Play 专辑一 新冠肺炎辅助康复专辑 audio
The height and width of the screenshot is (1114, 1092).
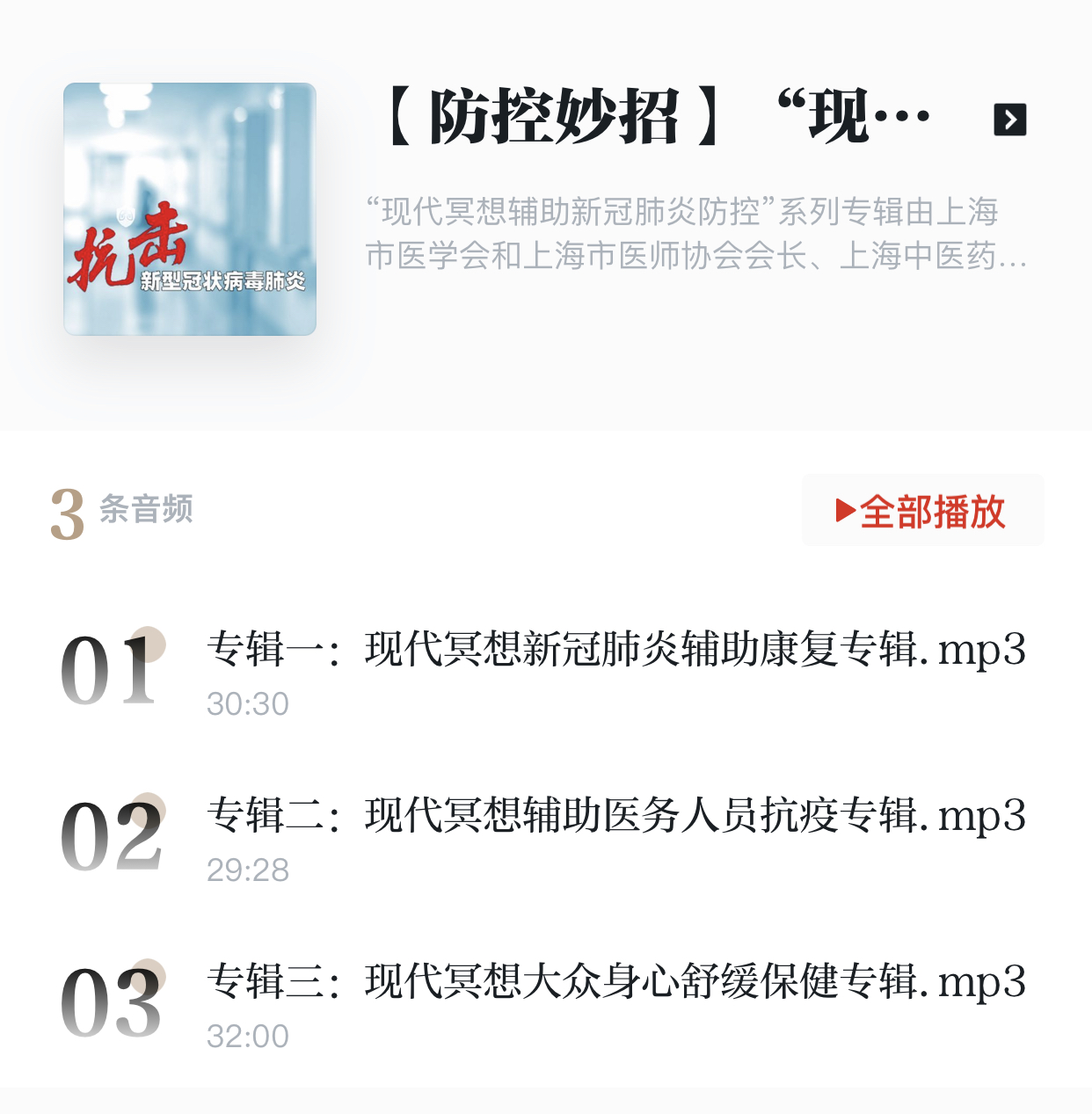[x=615, y=651]
